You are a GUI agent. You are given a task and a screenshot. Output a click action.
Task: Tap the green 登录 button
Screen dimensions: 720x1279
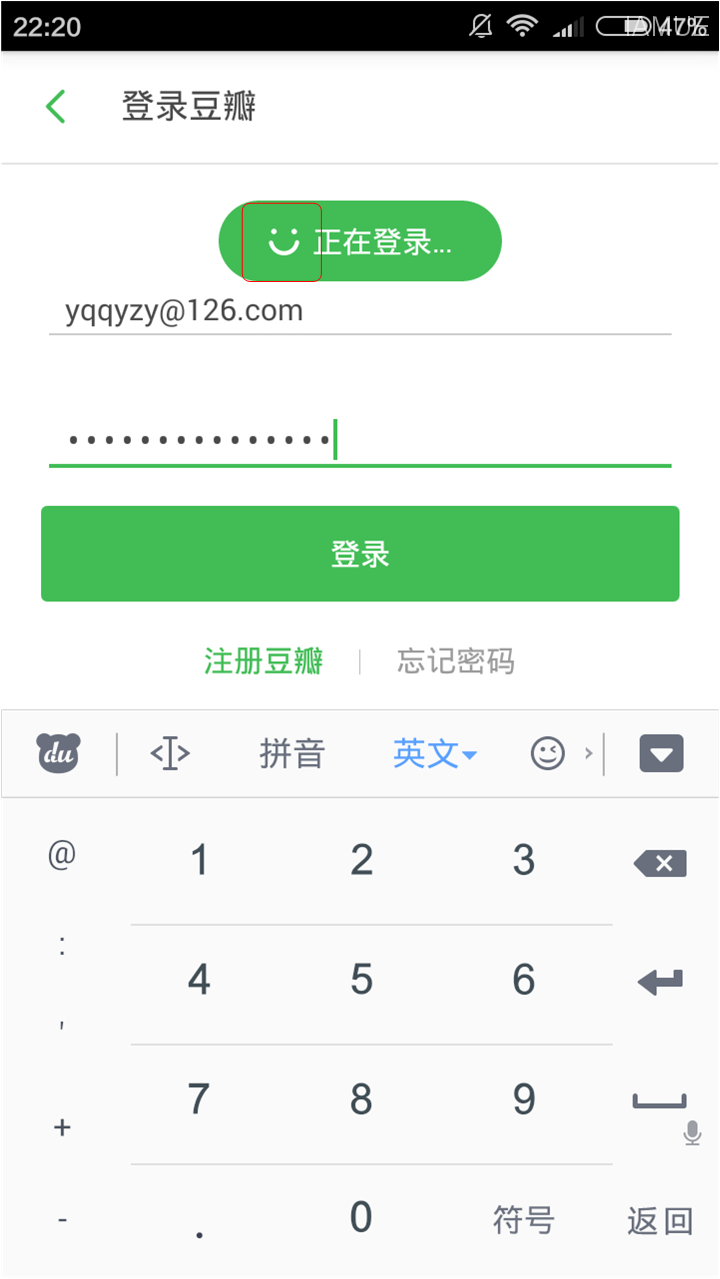(x=360, y=553)
